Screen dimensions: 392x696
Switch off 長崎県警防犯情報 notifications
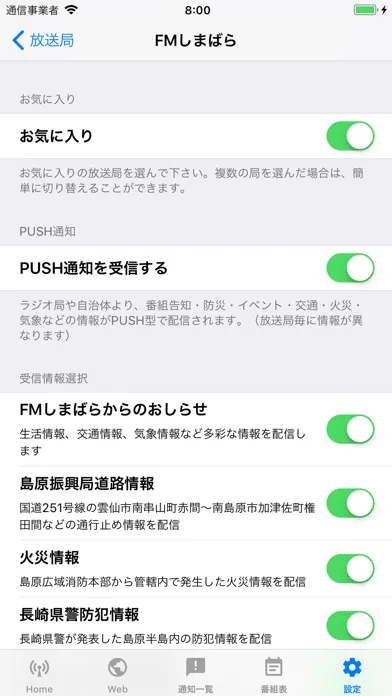coord(350,625)
